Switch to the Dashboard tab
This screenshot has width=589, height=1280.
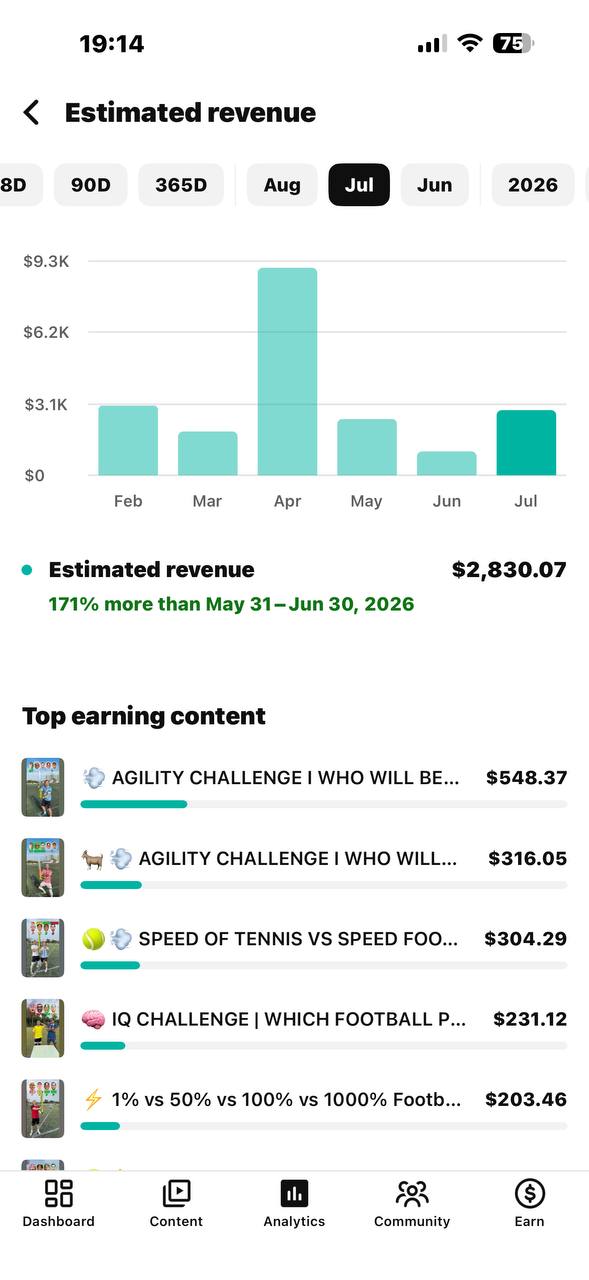click(59, 1203)
